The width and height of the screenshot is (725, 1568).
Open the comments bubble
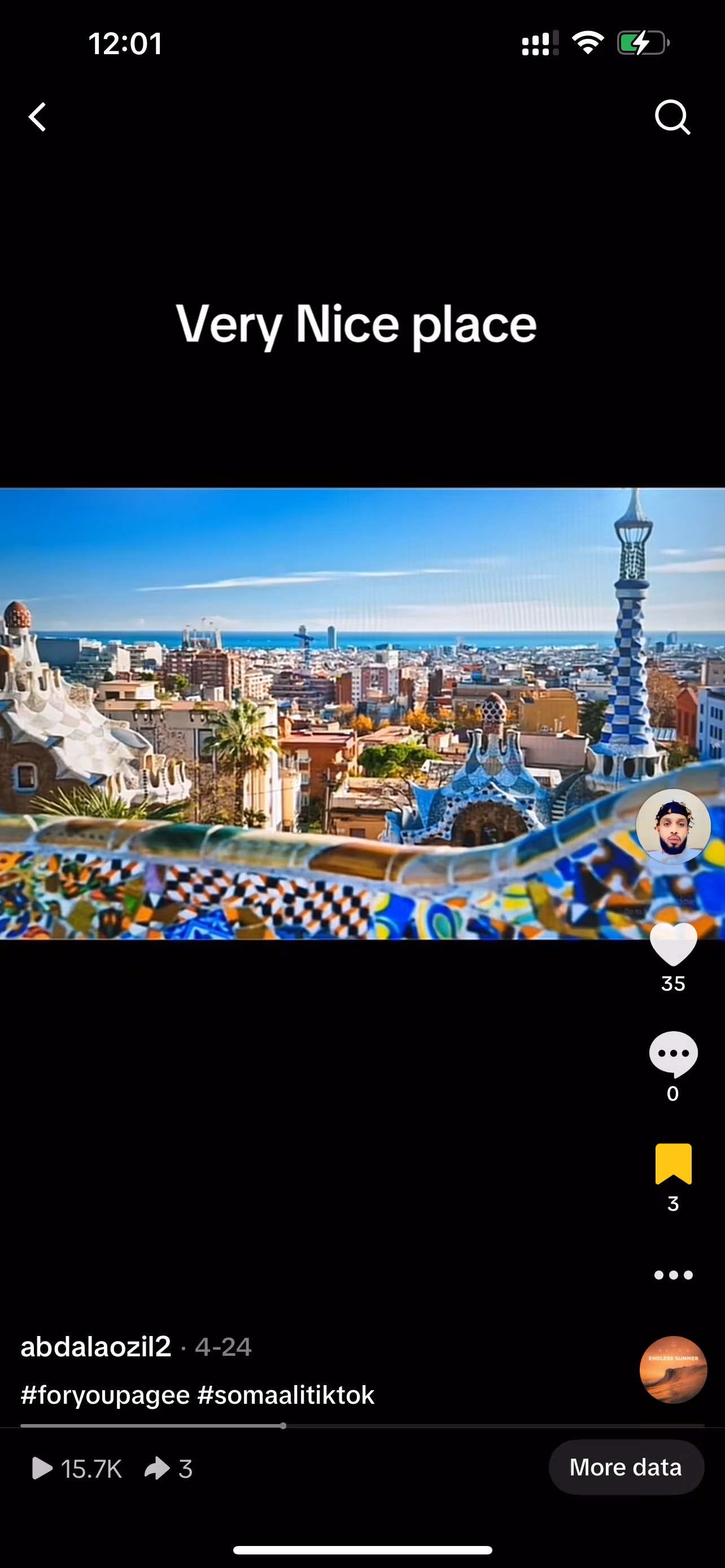(x=673, y=1054)
